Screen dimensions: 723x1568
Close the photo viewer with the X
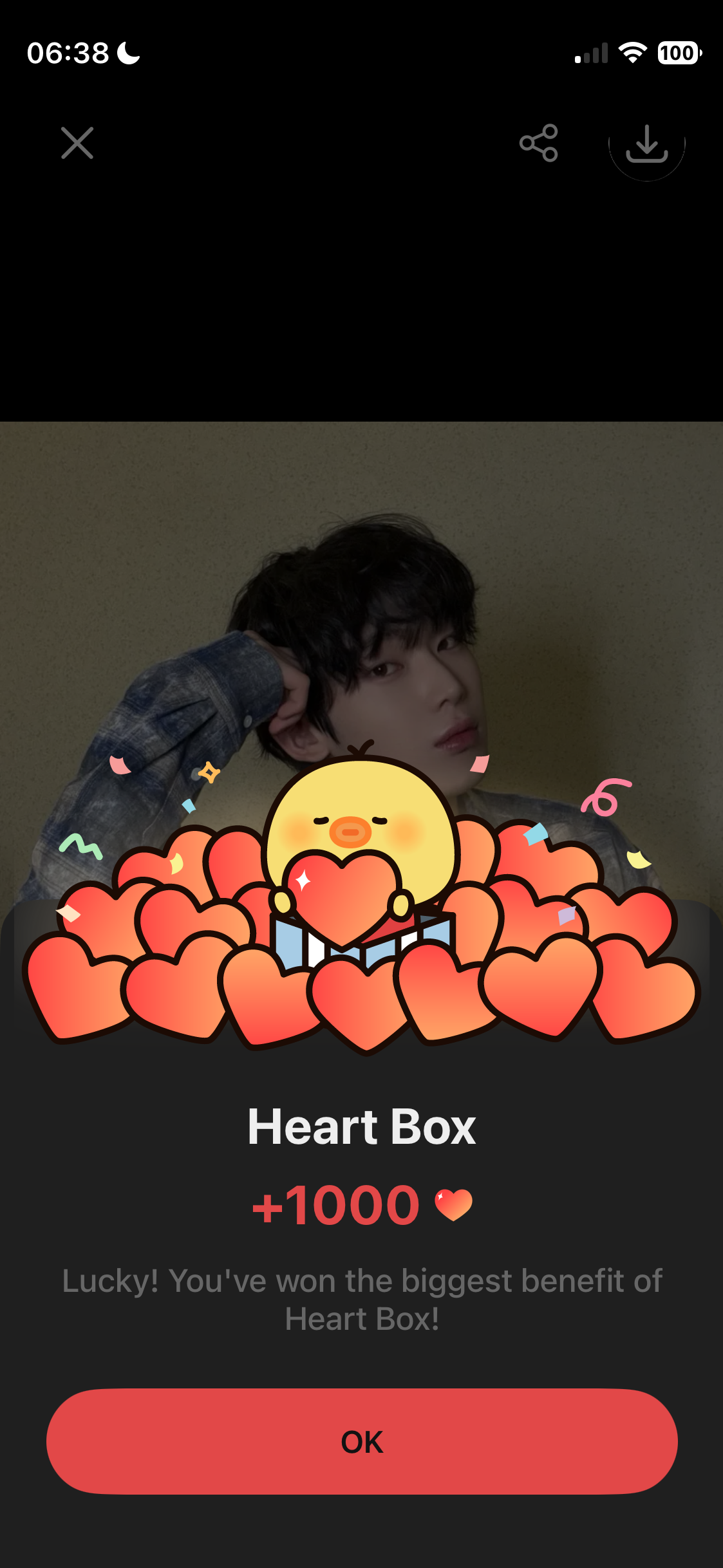[77, 143]
